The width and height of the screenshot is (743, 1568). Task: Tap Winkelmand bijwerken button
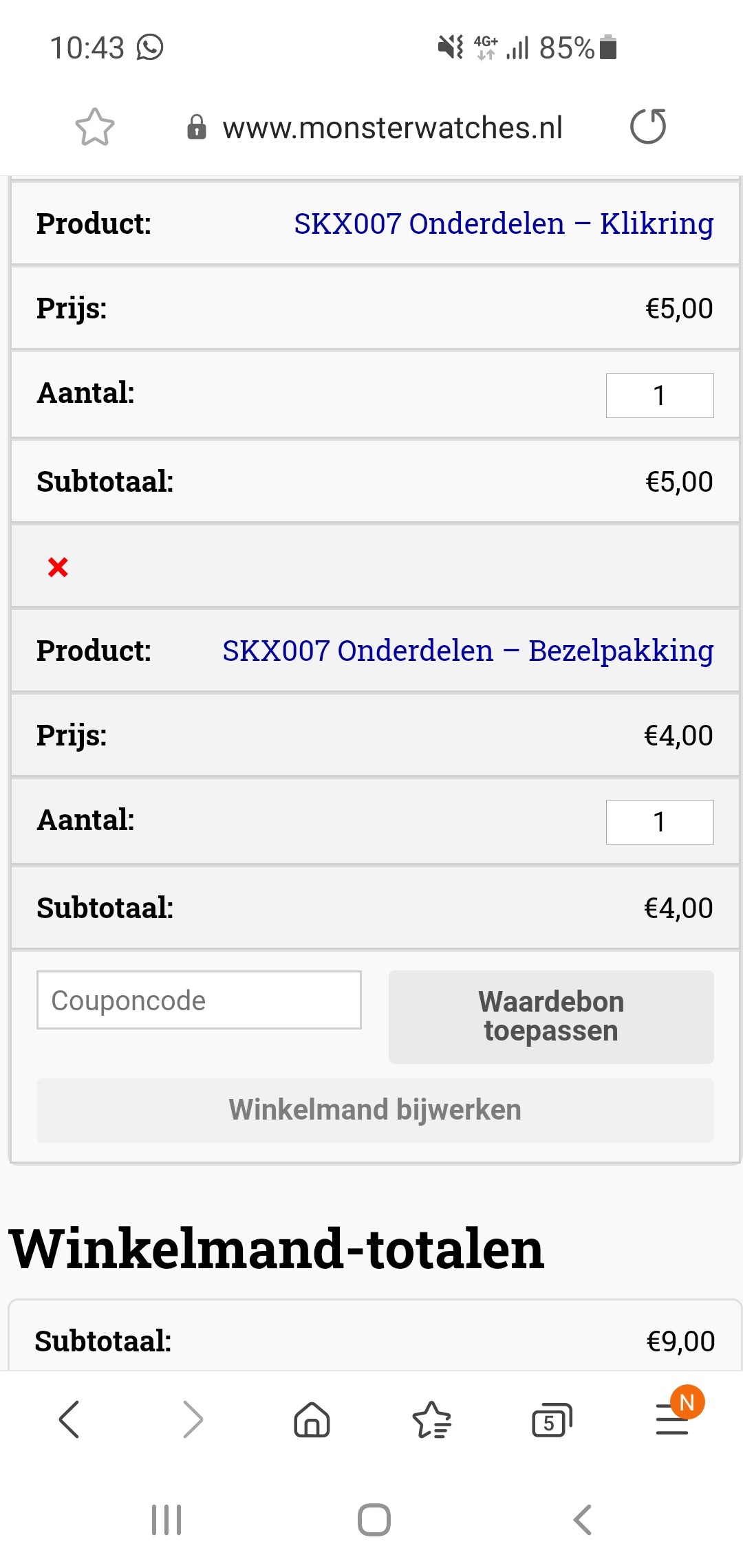click(375, 1110)
